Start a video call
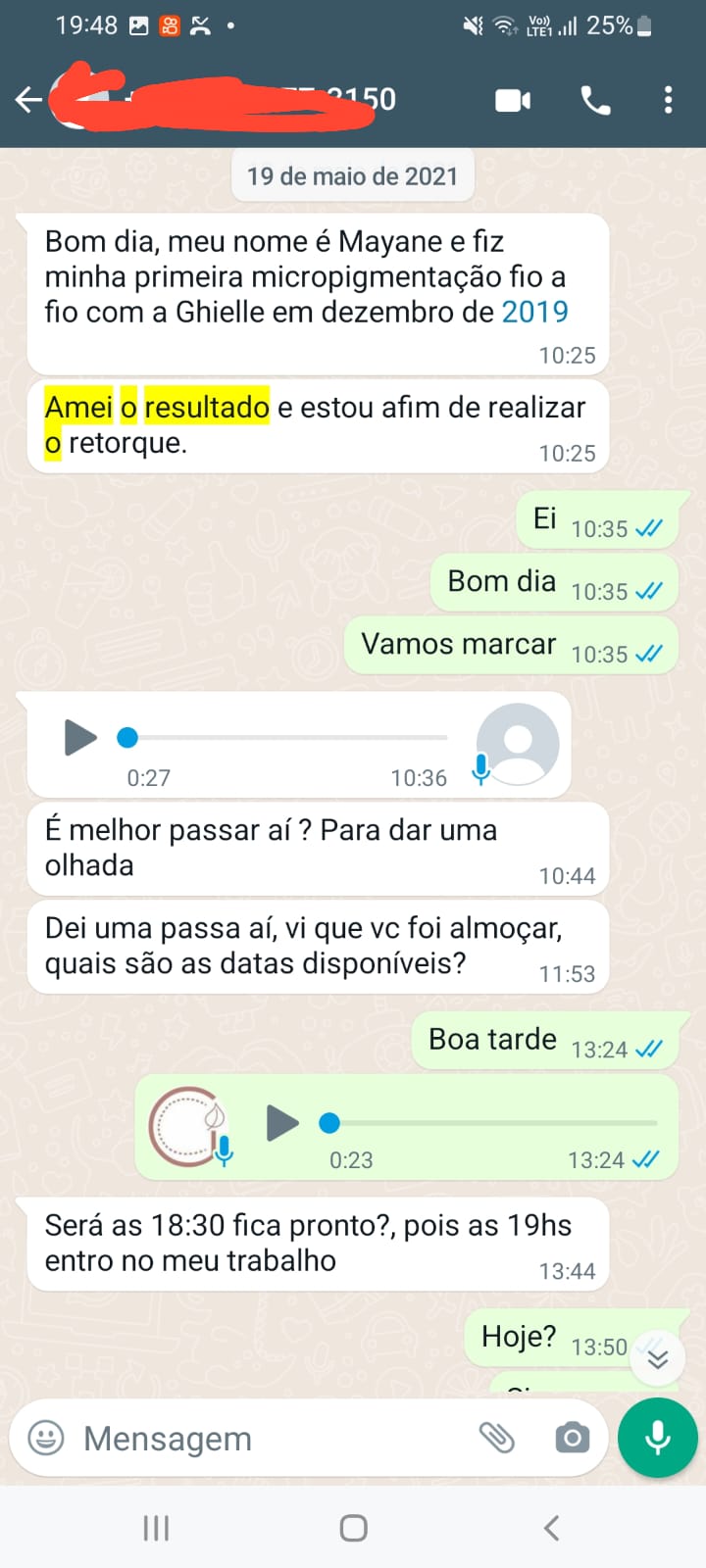 tap(513, 100)
